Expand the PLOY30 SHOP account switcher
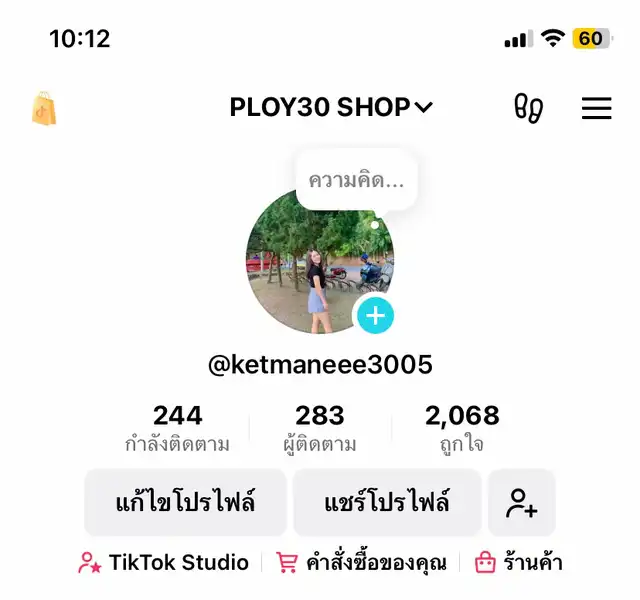The height and width of the screenshot is (600, 640). pyautogui.click(x=331, y=107)
